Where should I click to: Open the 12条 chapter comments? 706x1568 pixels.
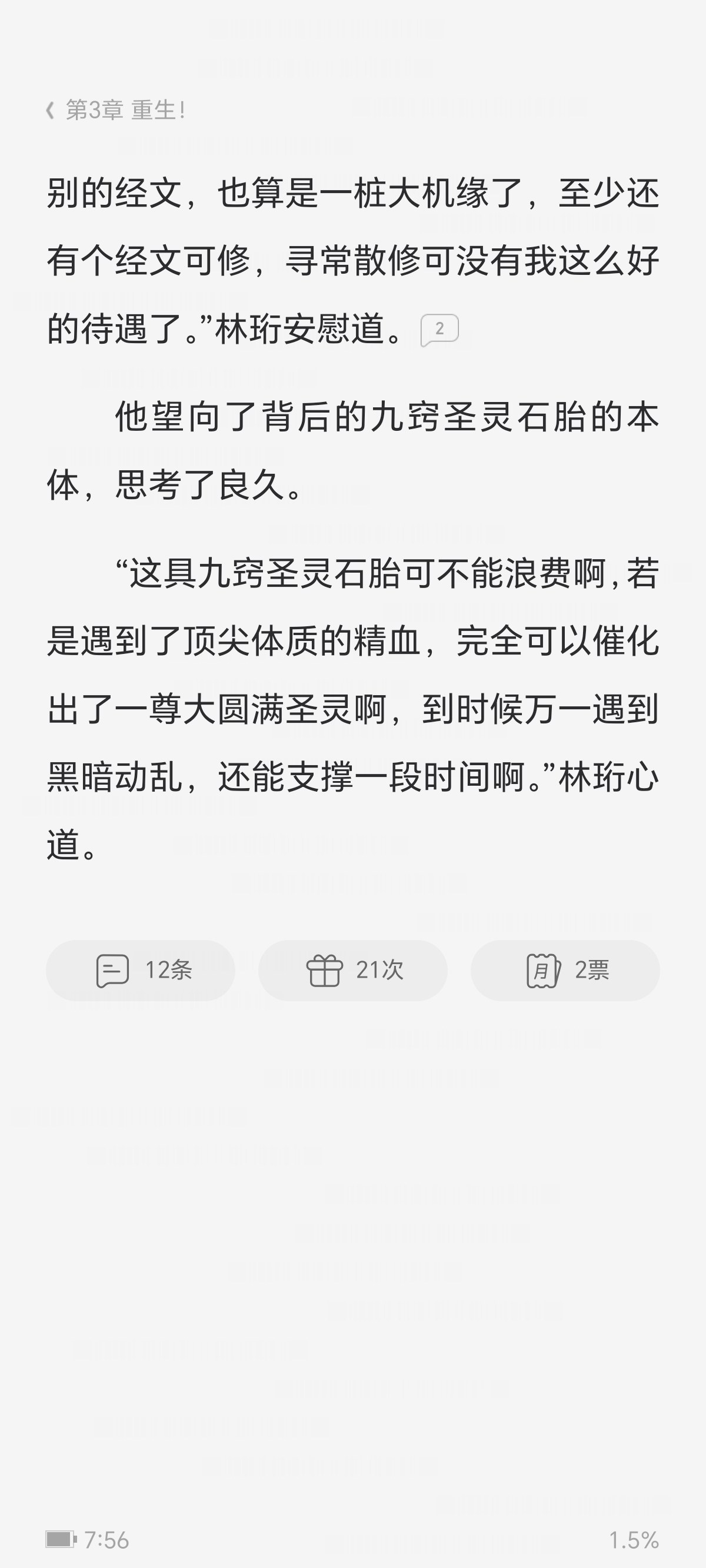point(141,970)
